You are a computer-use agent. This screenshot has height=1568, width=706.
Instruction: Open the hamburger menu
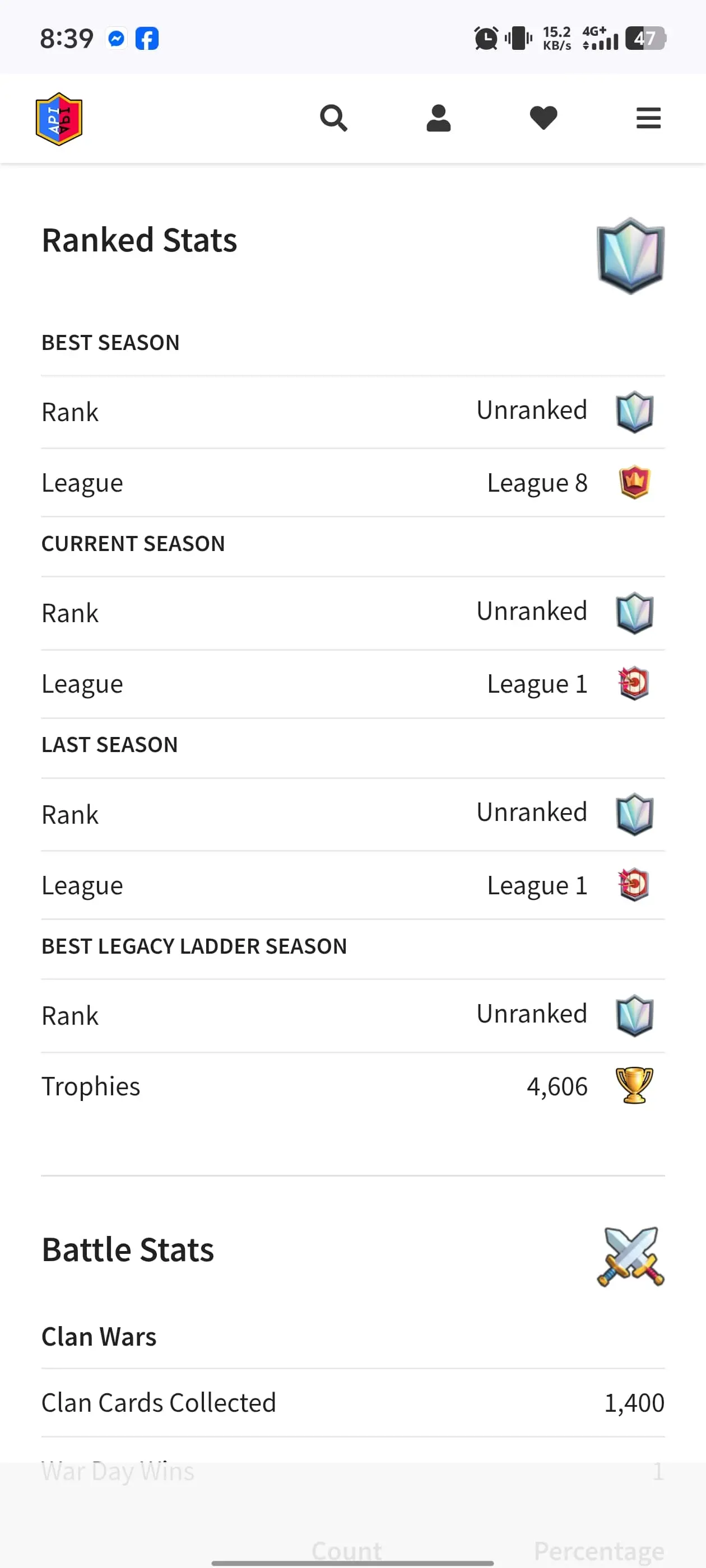648,118
